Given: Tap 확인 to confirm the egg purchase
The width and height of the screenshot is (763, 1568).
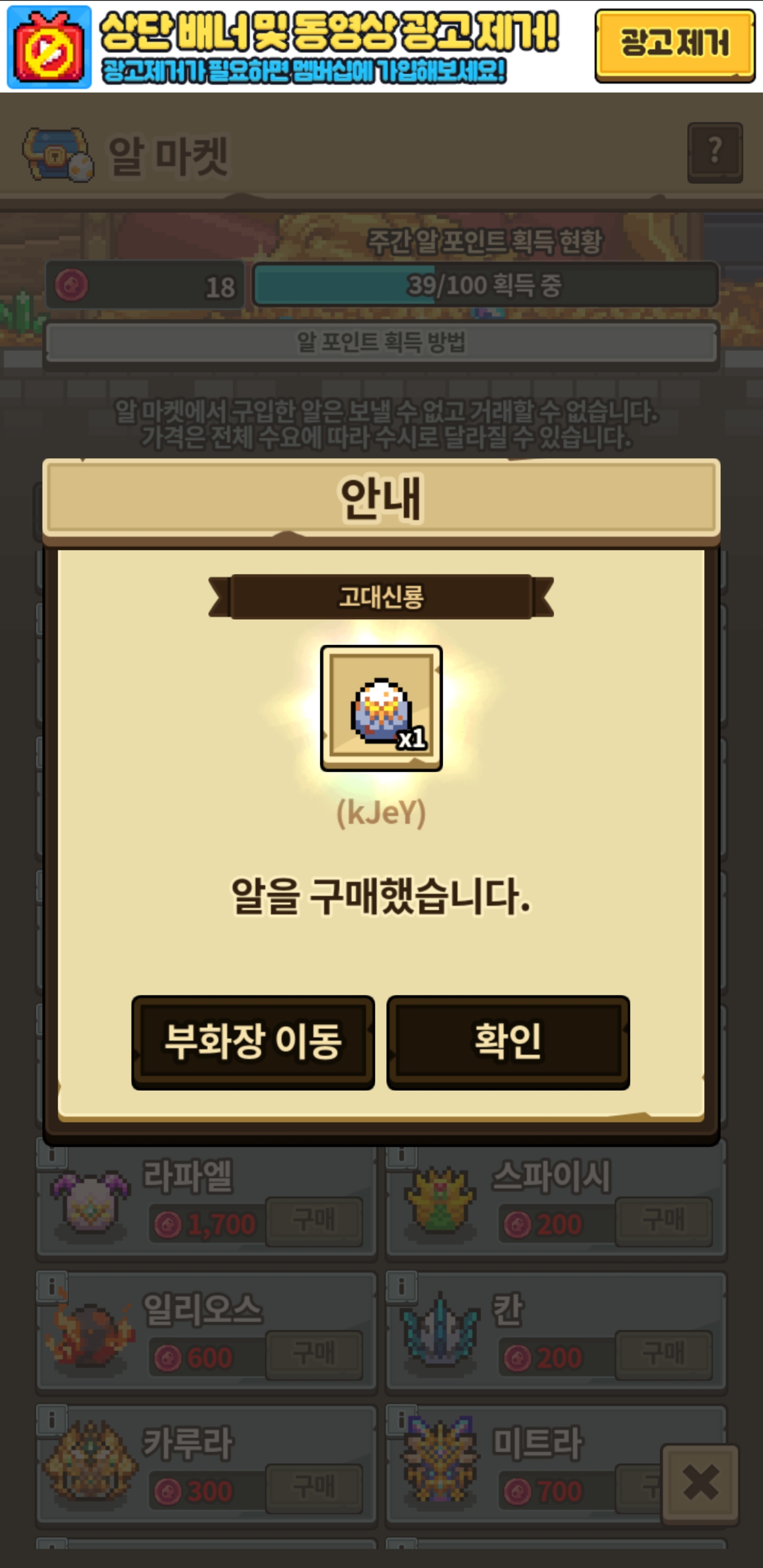Looking at the screenshot, I should (508, 1041).
